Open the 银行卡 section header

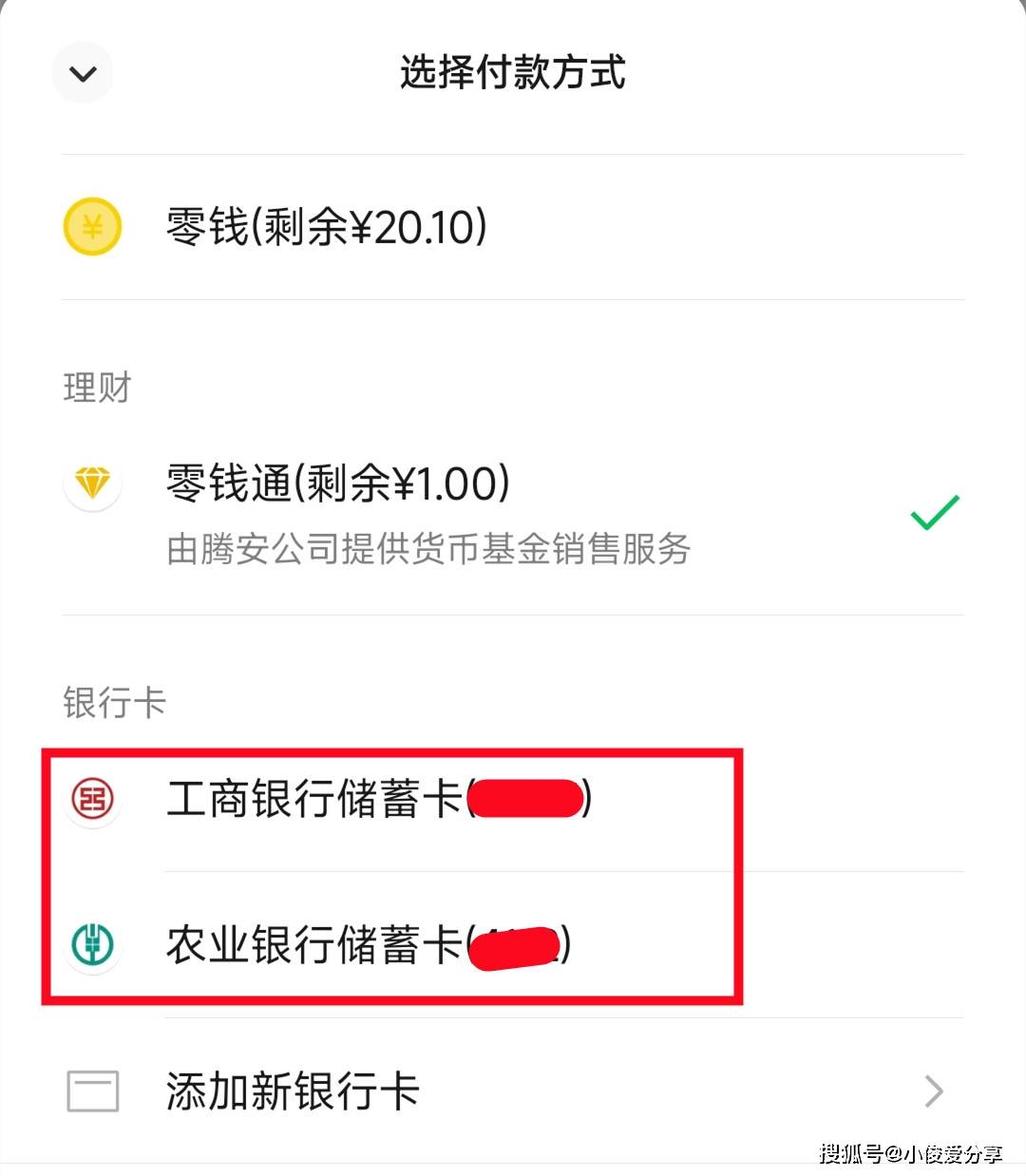(113, 703)
